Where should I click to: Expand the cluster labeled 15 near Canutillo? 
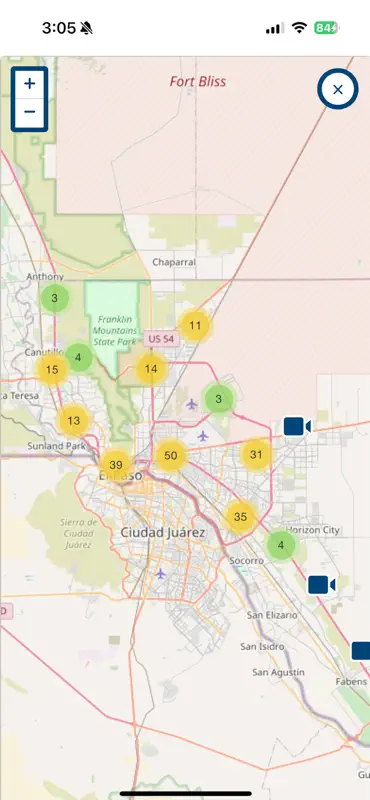[52, 370]
